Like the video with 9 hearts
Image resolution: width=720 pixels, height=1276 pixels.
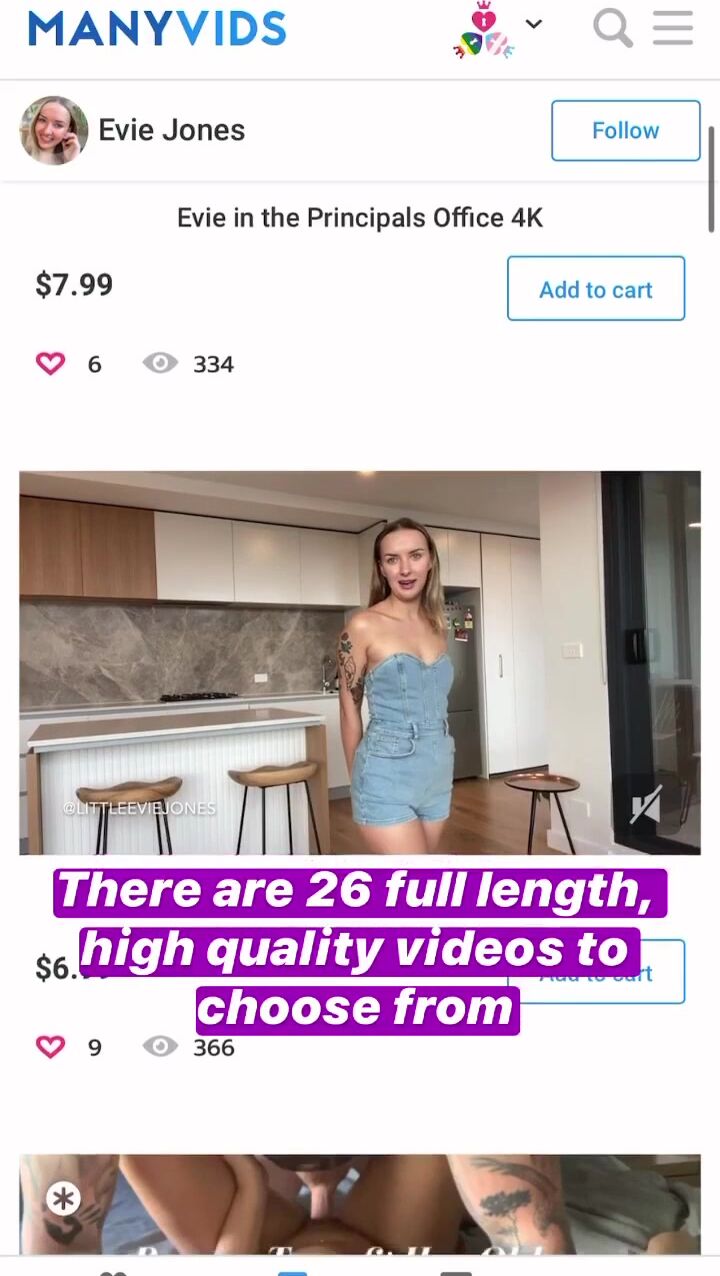tap(50, 1047)
